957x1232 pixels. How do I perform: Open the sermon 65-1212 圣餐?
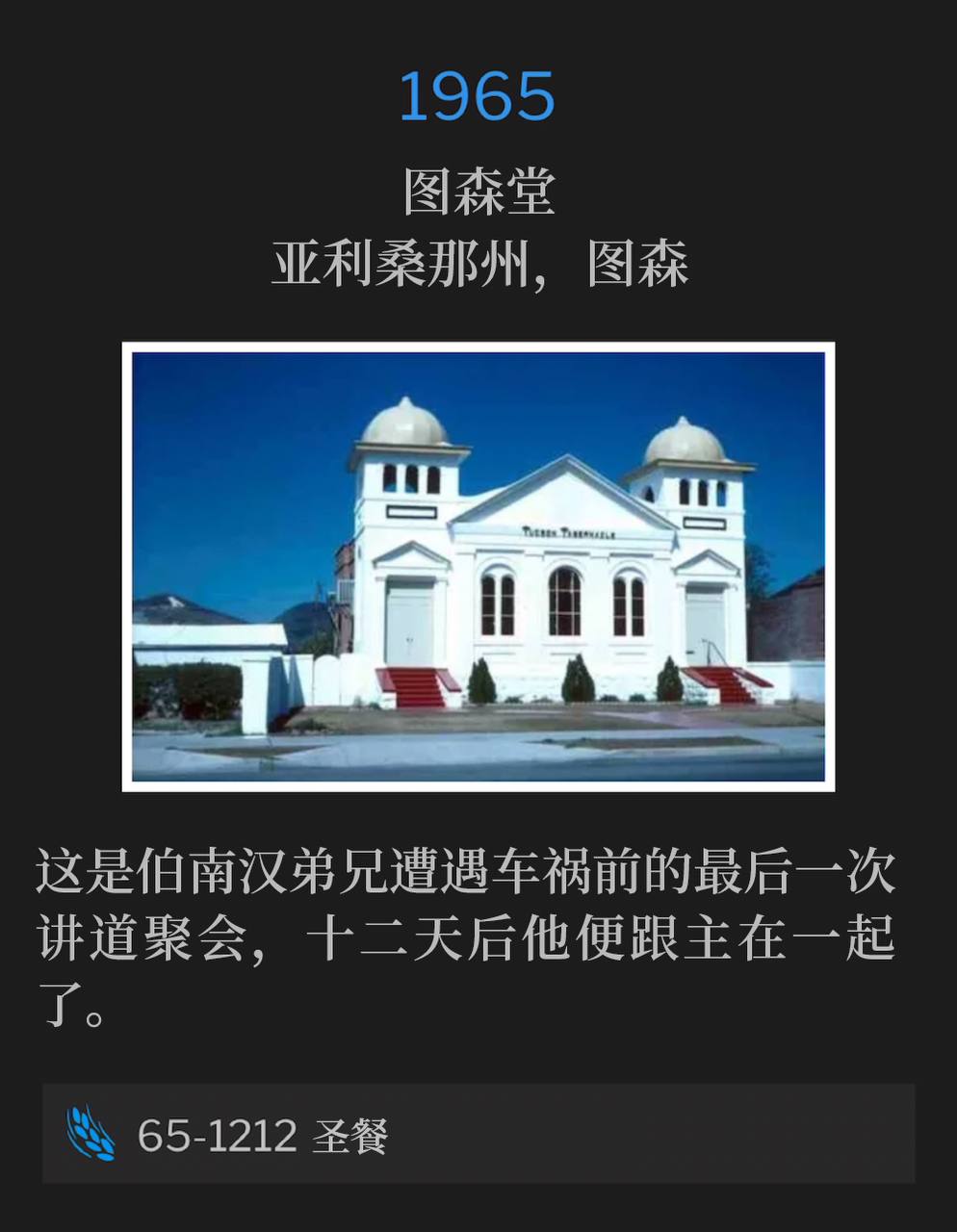tap(478, 1134)
